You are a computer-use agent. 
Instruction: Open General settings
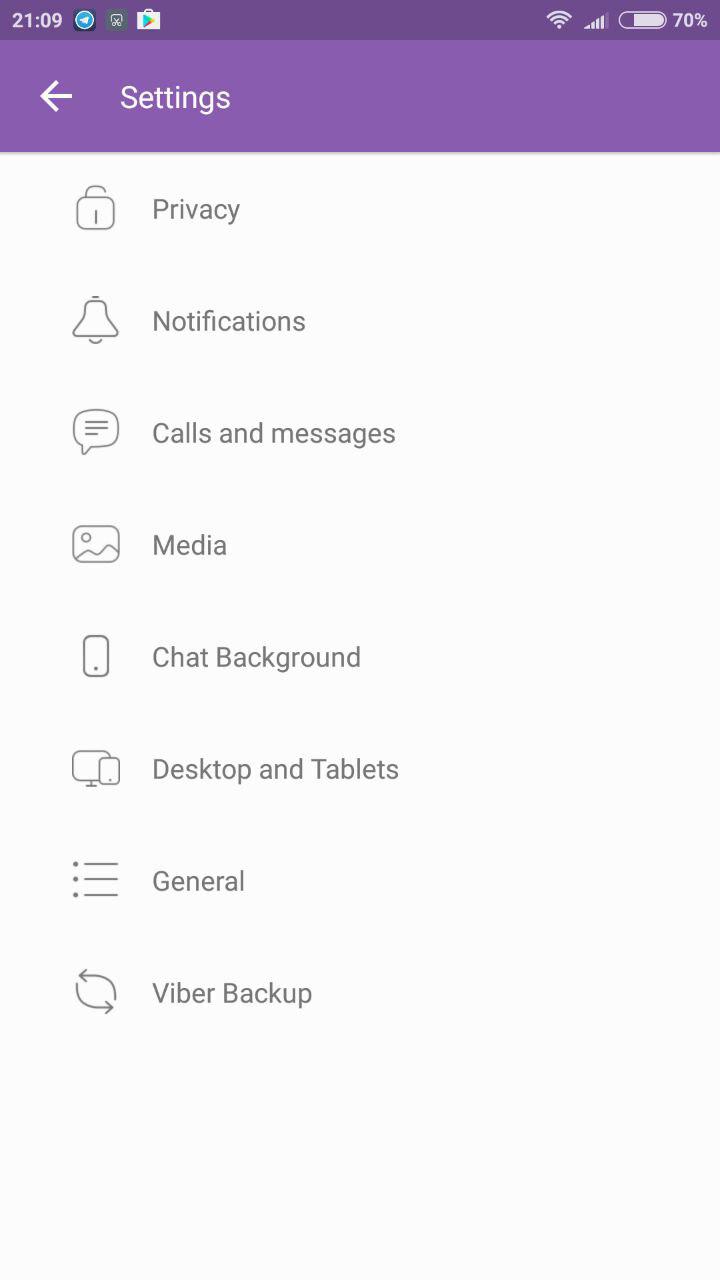[x=198, y=880]
